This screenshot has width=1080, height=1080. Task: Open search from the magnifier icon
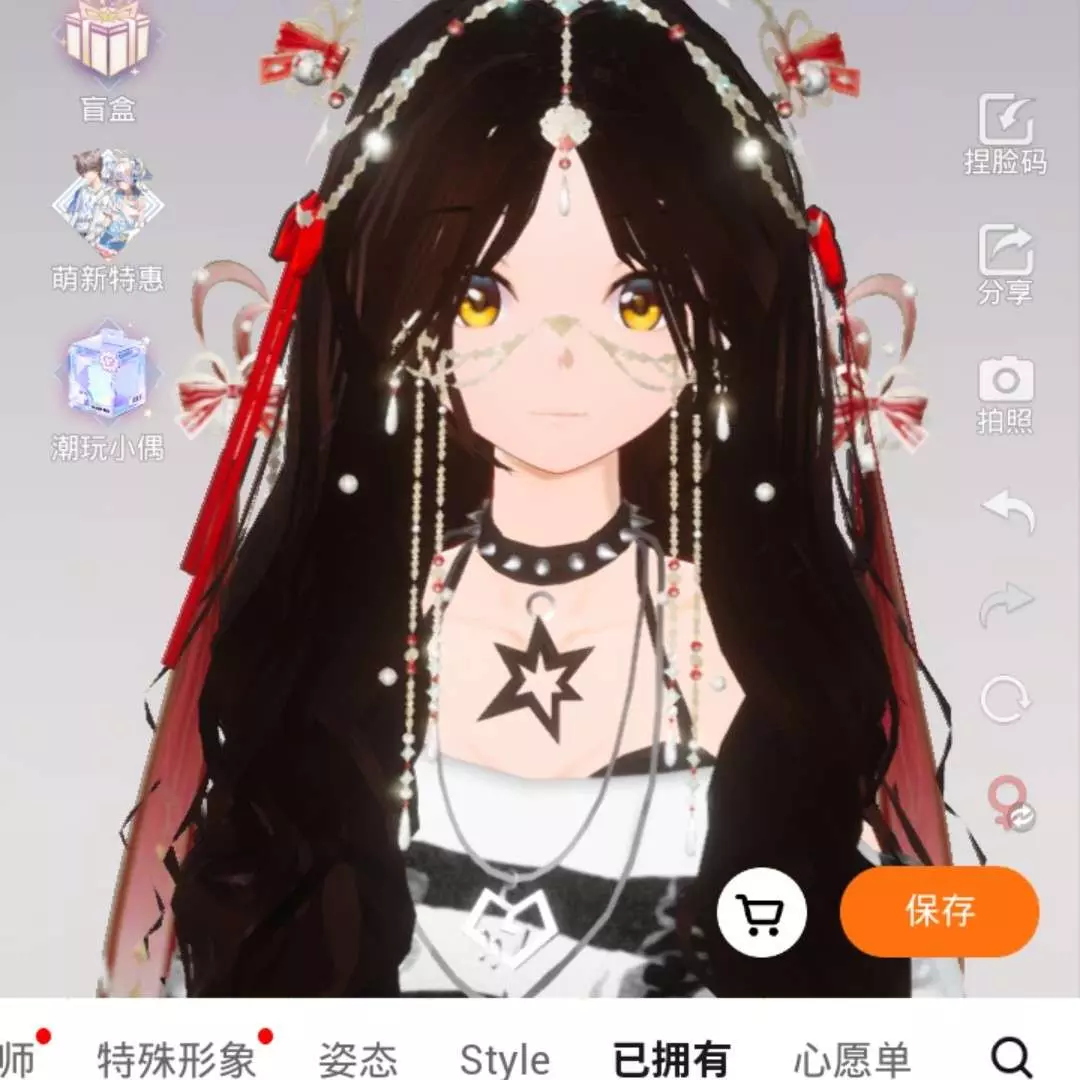pos(1010,1055)
